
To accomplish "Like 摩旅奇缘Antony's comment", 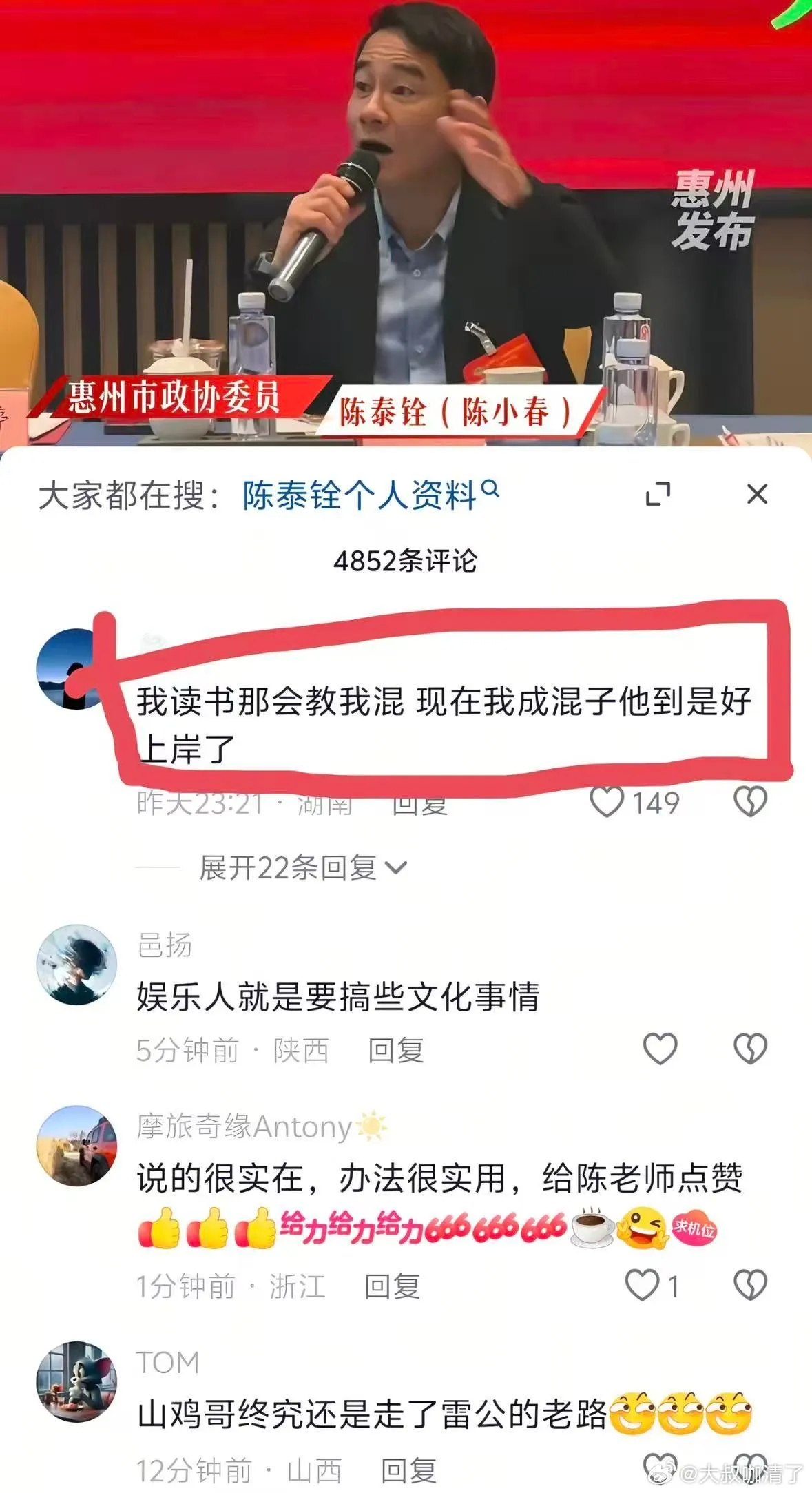I will pyautogui.click(x=642, y=1286).
